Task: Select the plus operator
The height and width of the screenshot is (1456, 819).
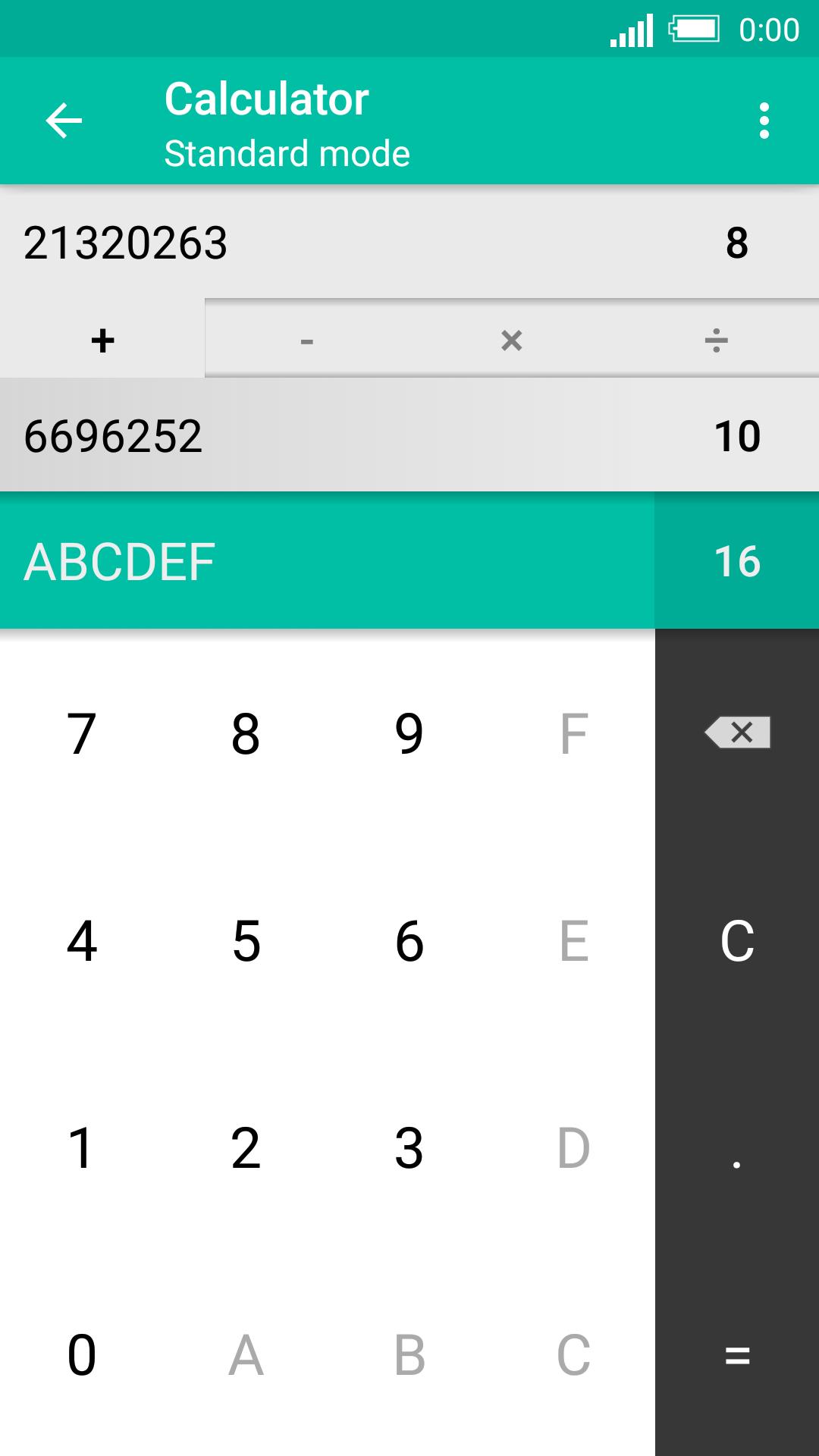Action: [x=101, y=340]
